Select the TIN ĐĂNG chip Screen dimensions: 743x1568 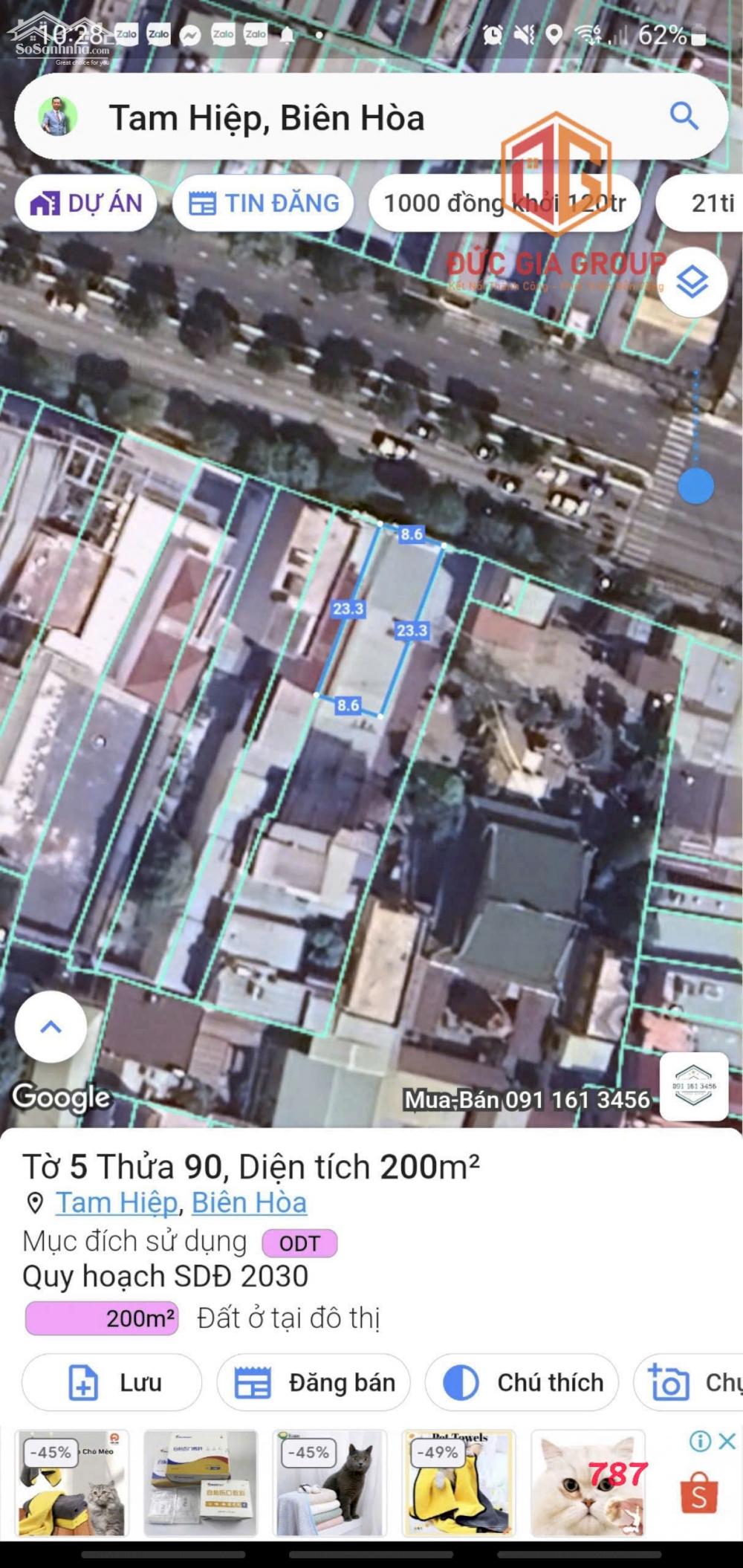(263, 203)
